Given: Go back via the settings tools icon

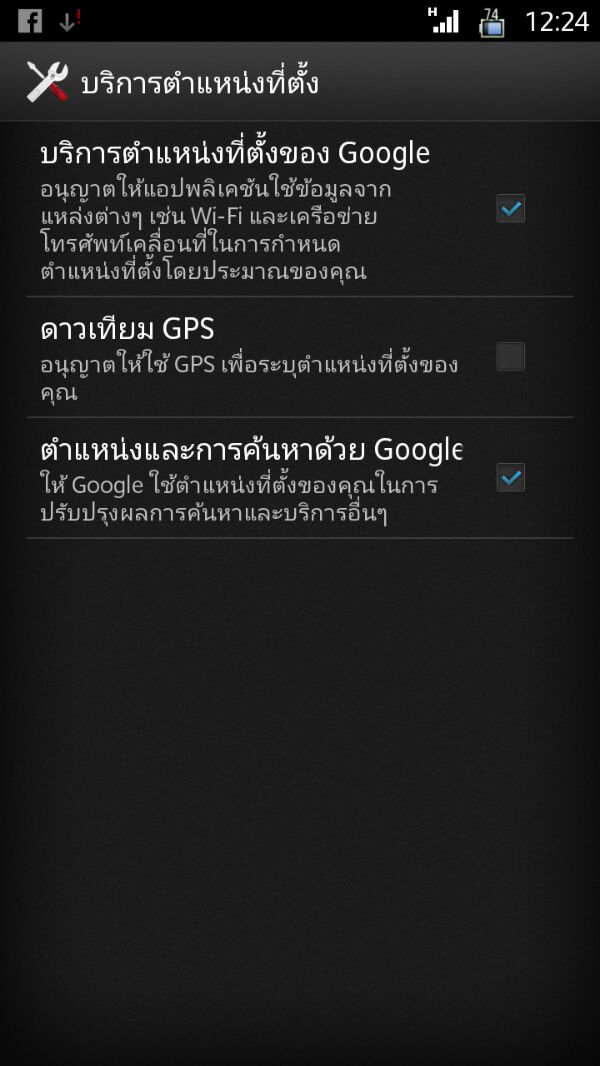Looking at the screenshot, I should point(47,82).
